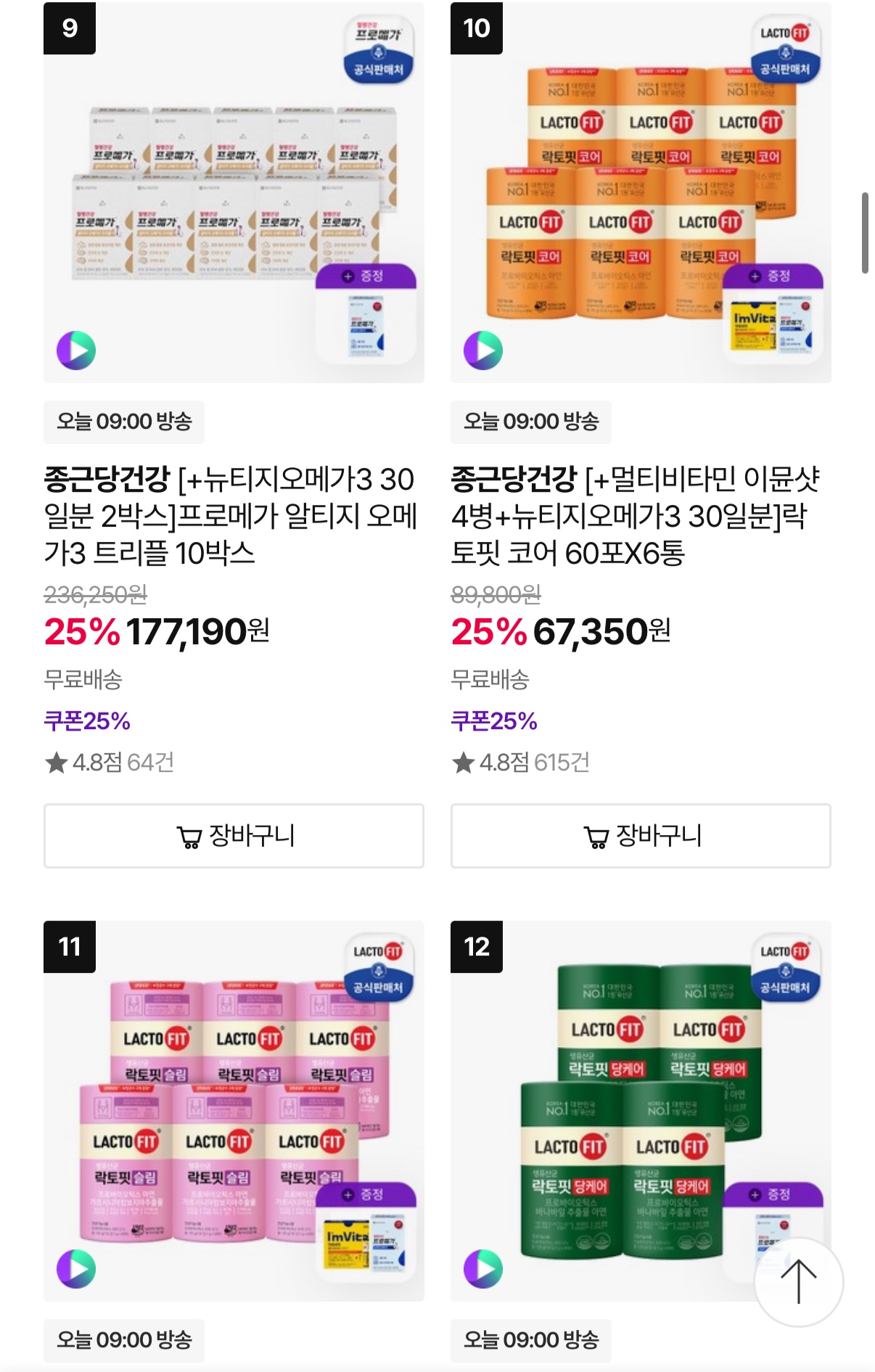Open product title 프로메가 알티지 오메가3 트리플 10박스

pyautogui.click(x=229, y=516)
